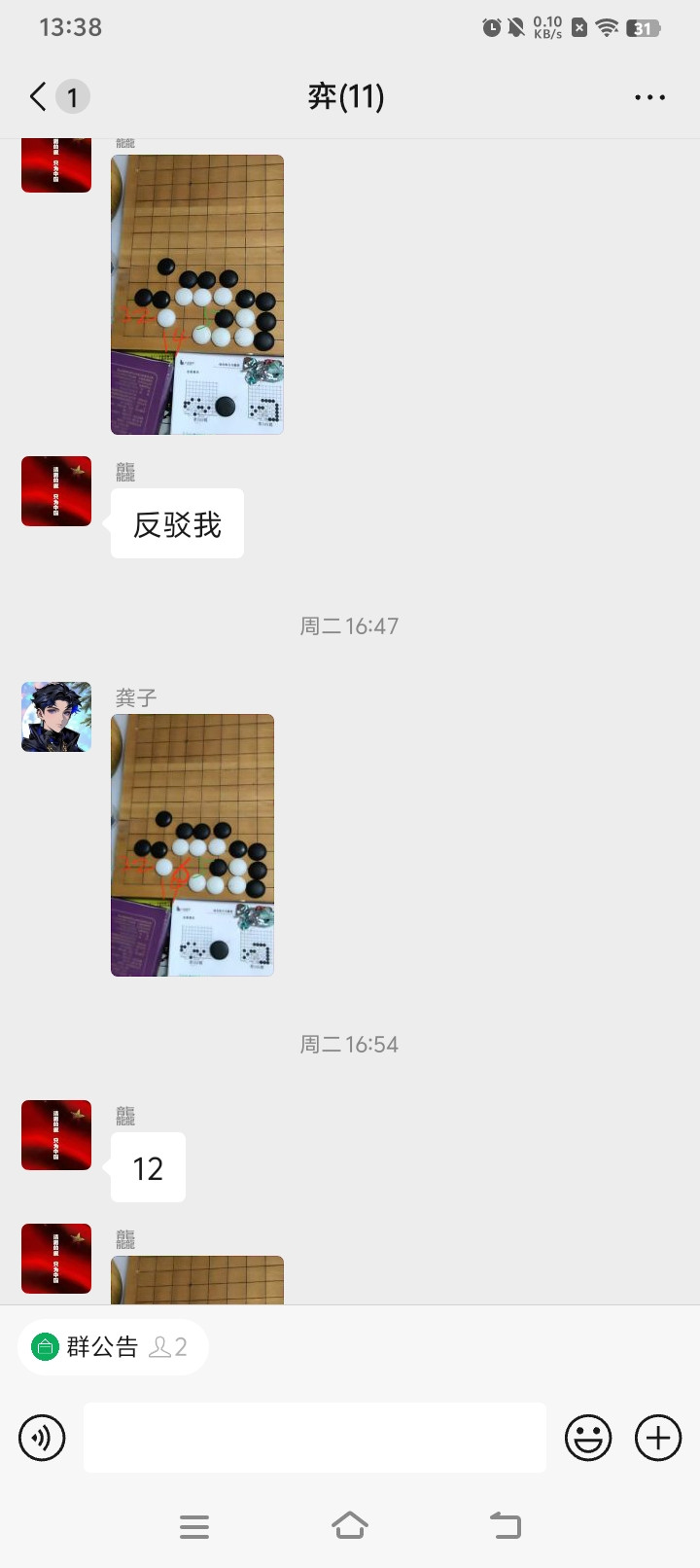
Task: Open the plus attachments panel
Action: (658, 1438)
